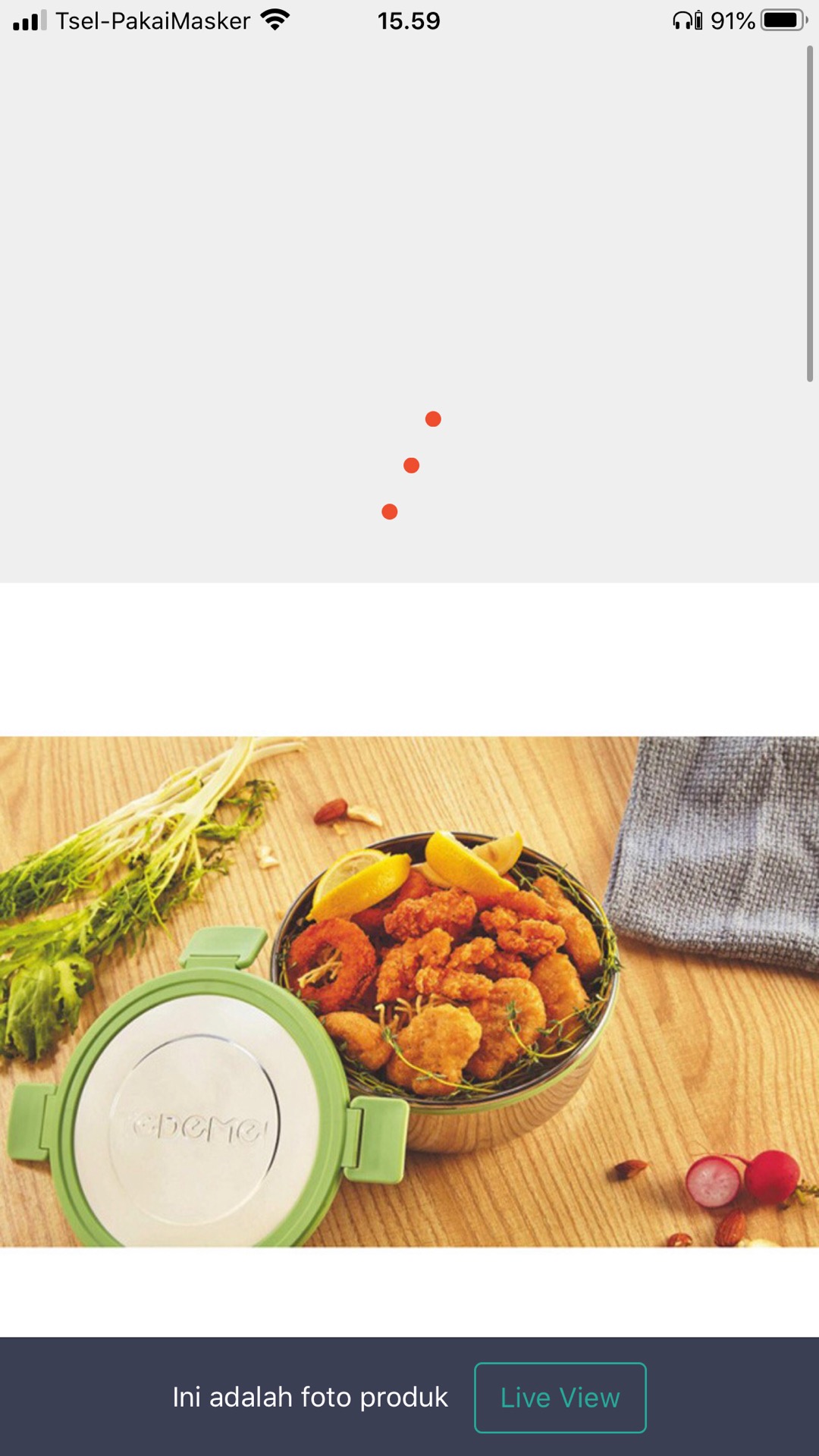Tap the dark bottom bar
Screen dimensions: 819x1456
pyautogui.click(x=409, y=1398)
